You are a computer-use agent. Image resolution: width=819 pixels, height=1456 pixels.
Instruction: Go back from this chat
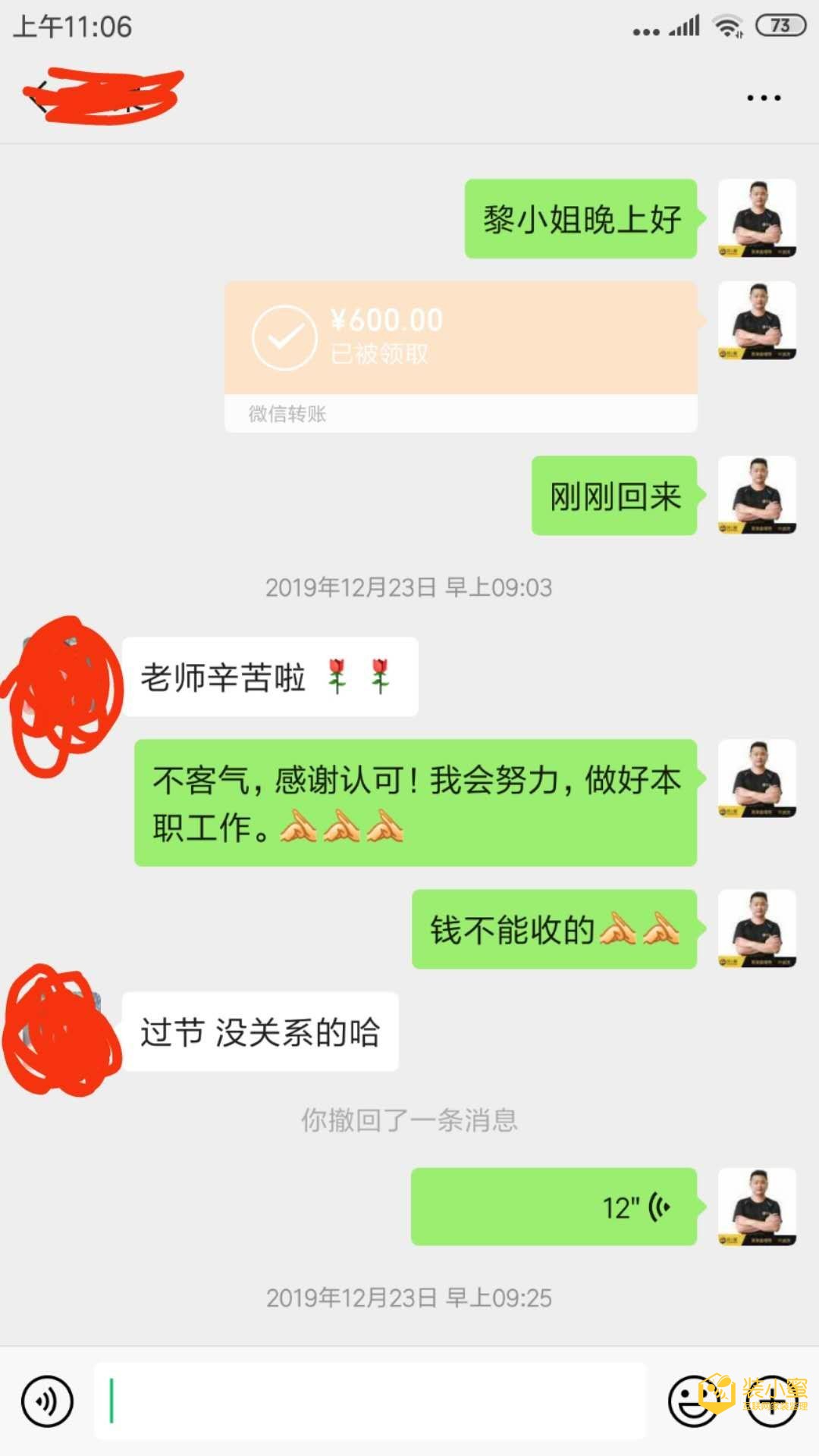[x=36, y=96]
